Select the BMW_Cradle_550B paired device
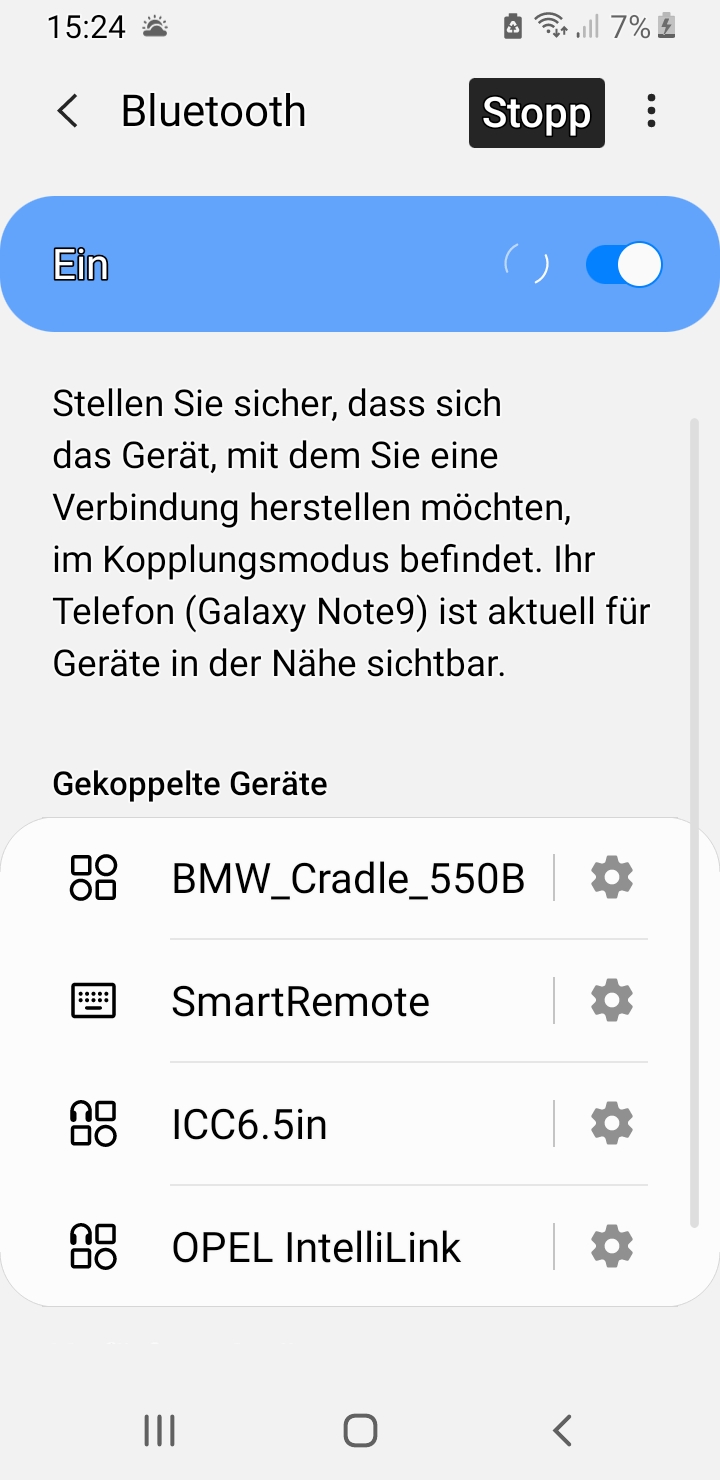 [x=347, y=877]
